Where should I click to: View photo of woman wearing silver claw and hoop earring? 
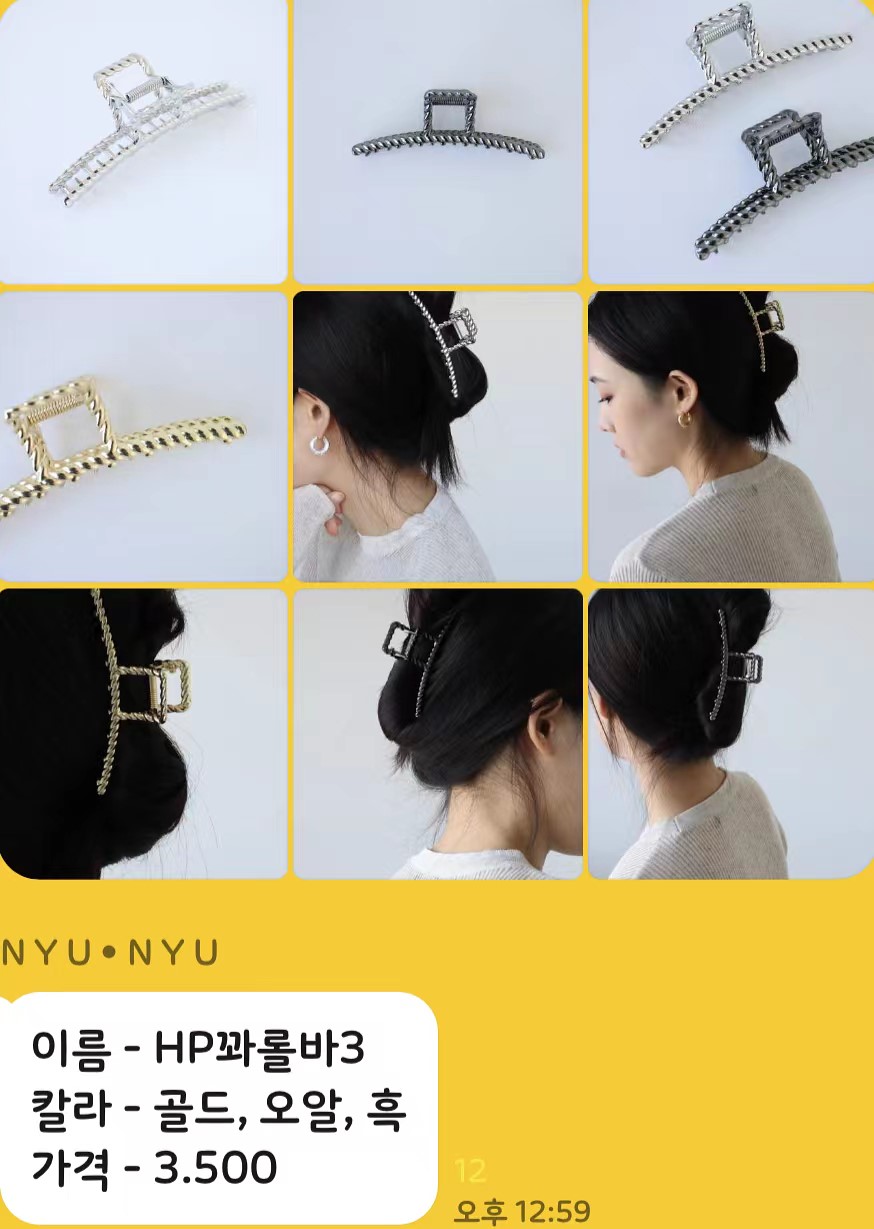[x=437, y=436]
